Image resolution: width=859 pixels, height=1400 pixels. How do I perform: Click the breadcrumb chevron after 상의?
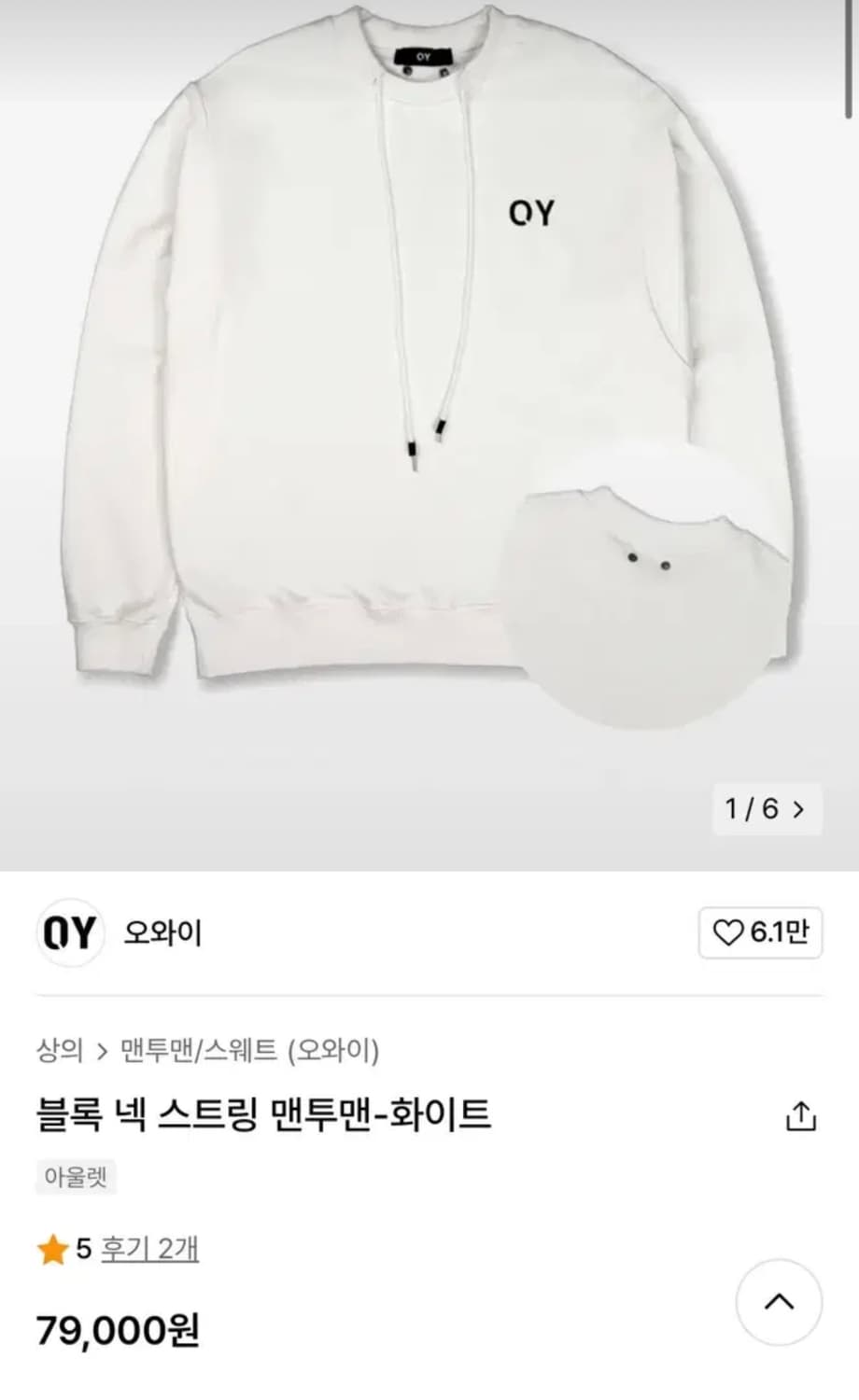coord(101,1049)
